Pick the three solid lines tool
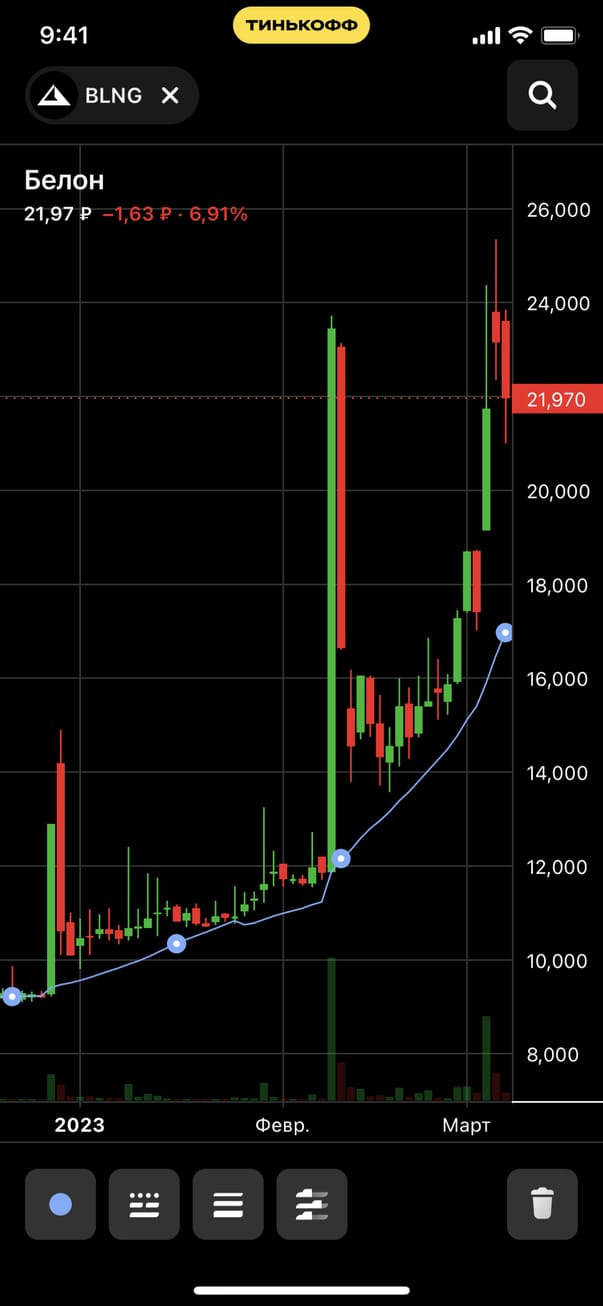Viewport: 603px width, 1306px height. tap(228, 1204)
